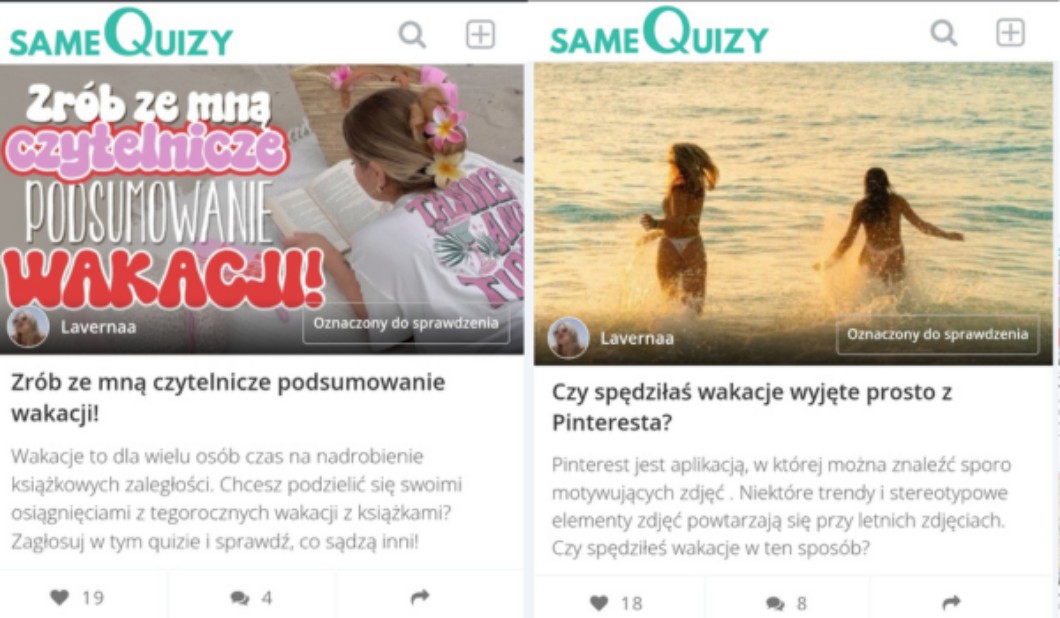Tap the plus icon above the Pinterest quiz
The height and width of the screenshot is (618, 1060).
tap(1011, 32)
